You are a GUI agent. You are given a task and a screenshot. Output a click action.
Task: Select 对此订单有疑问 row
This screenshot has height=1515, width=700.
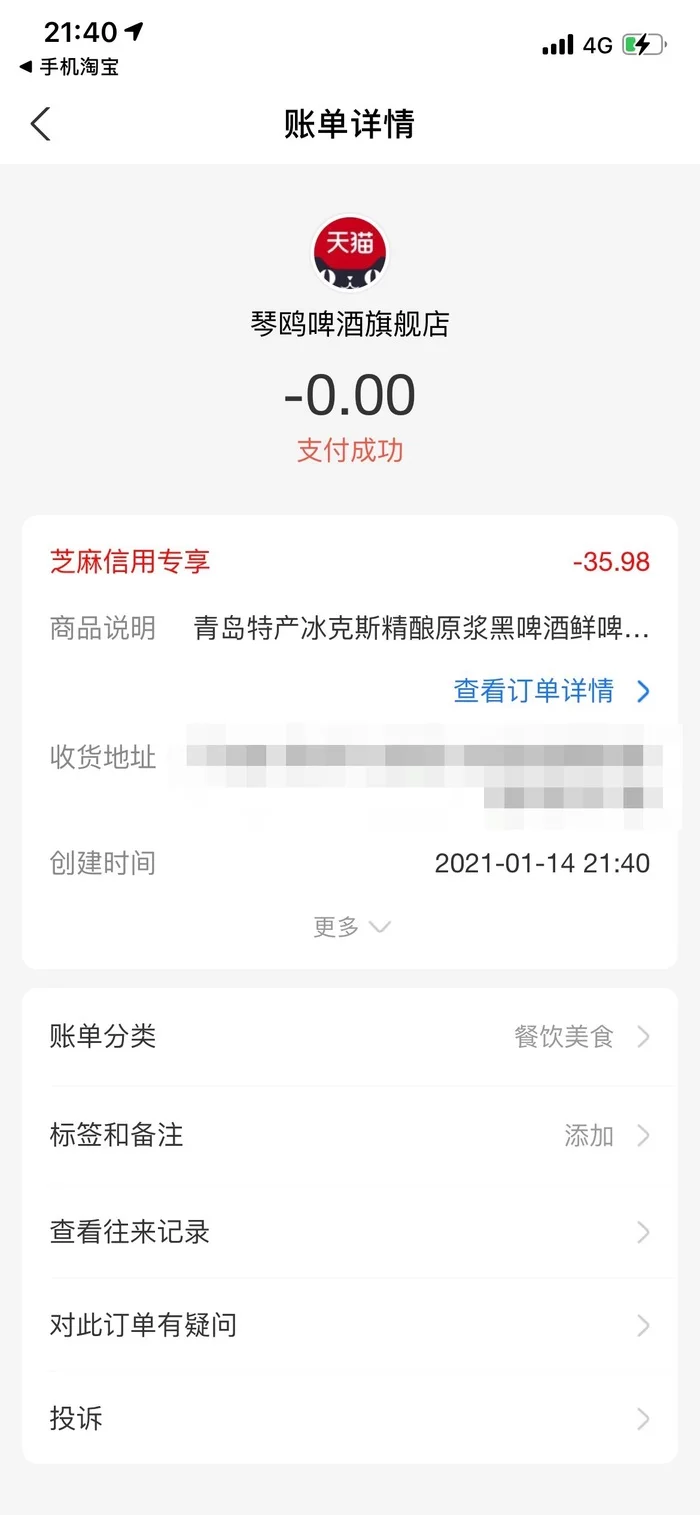tap(349, 1326)
